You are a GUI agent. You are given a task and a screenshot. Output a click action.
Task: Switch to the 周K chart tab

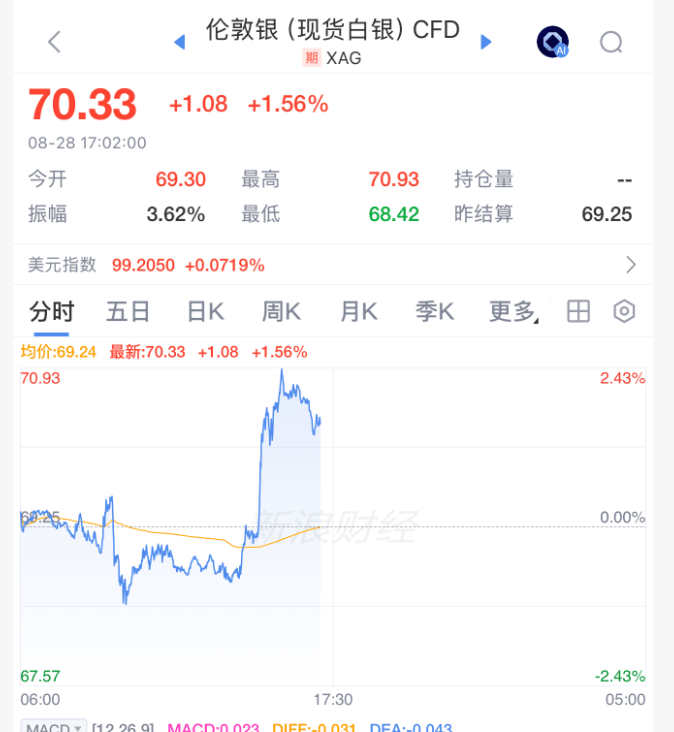pos(281,312)
